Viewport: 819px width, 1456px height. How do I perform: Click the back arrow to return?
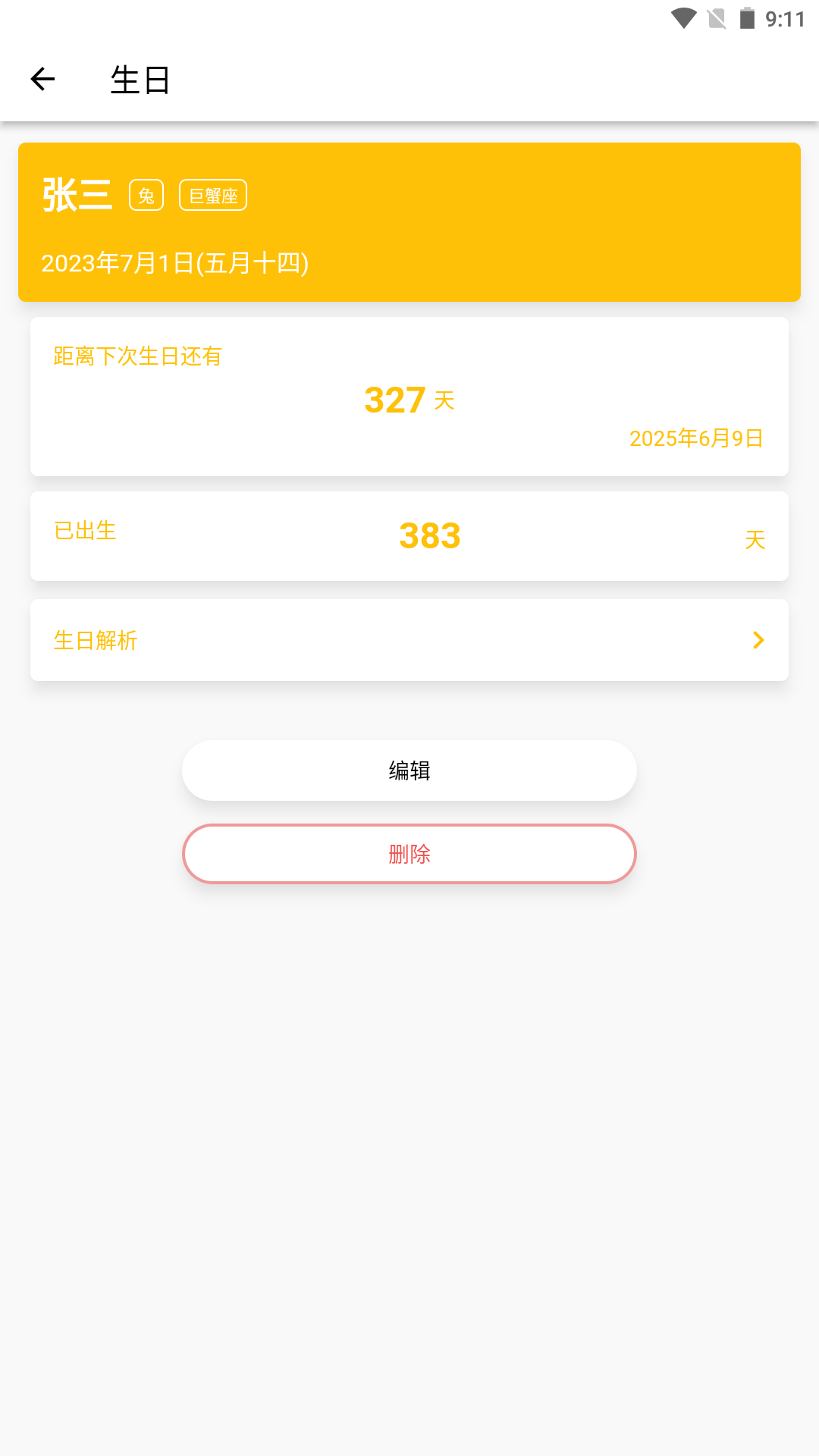42,78
